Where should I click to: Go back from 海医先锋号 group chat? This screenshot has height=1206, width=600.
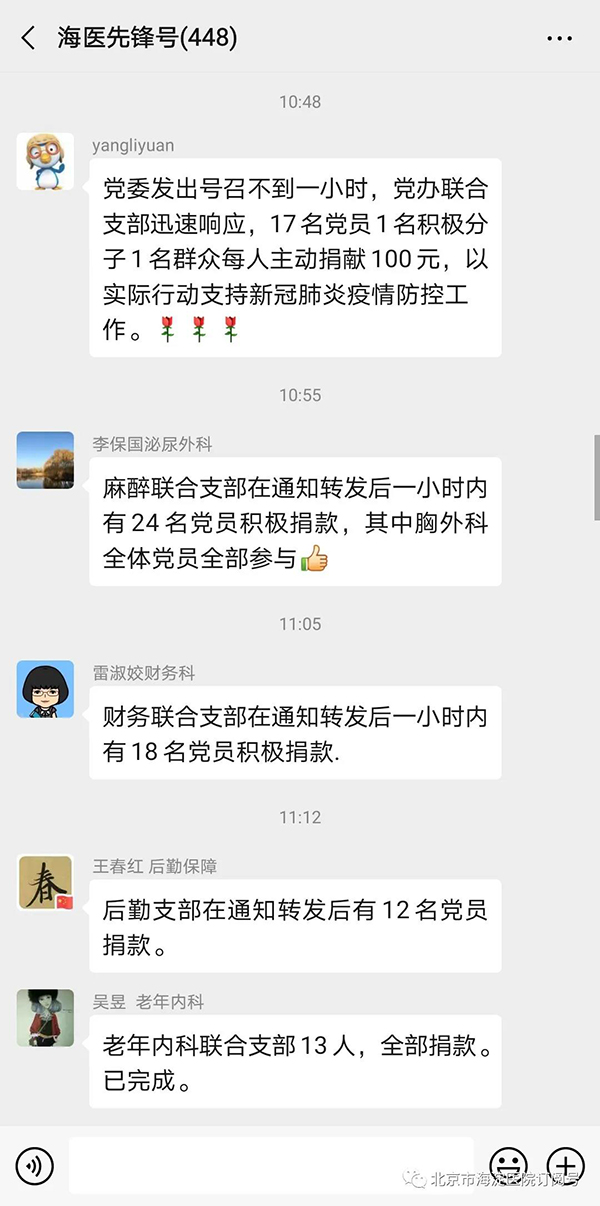(x=28, y=39)
